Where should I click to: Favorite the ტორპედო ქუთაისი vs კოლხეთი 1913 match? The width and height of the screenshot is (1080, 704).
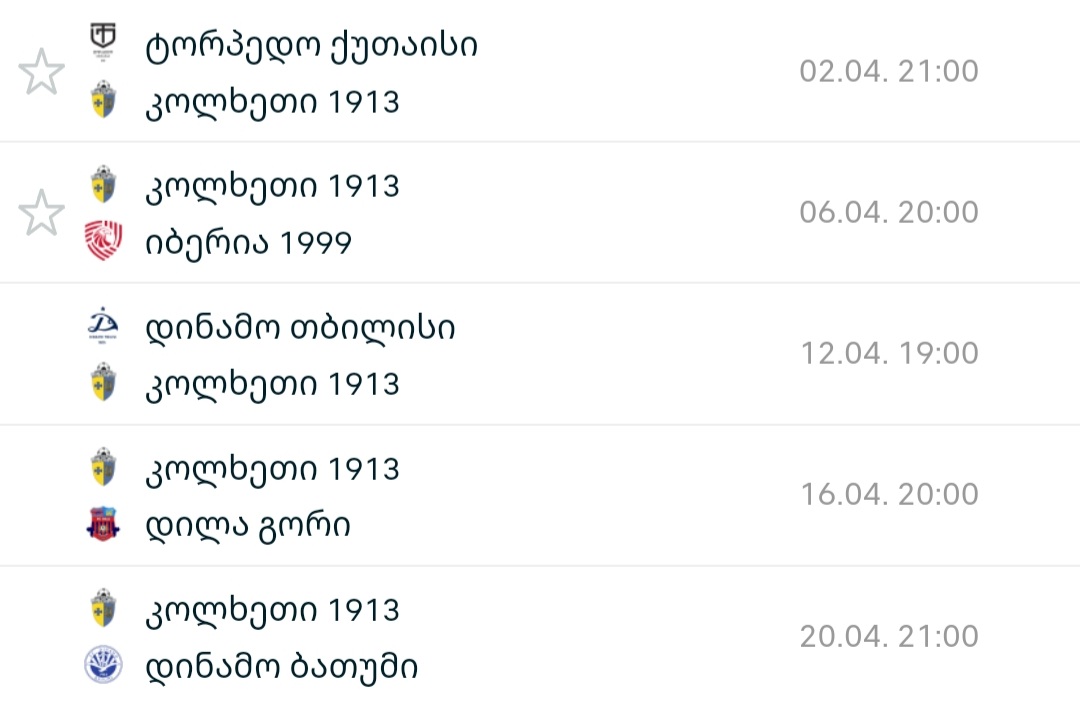point(41,73)
